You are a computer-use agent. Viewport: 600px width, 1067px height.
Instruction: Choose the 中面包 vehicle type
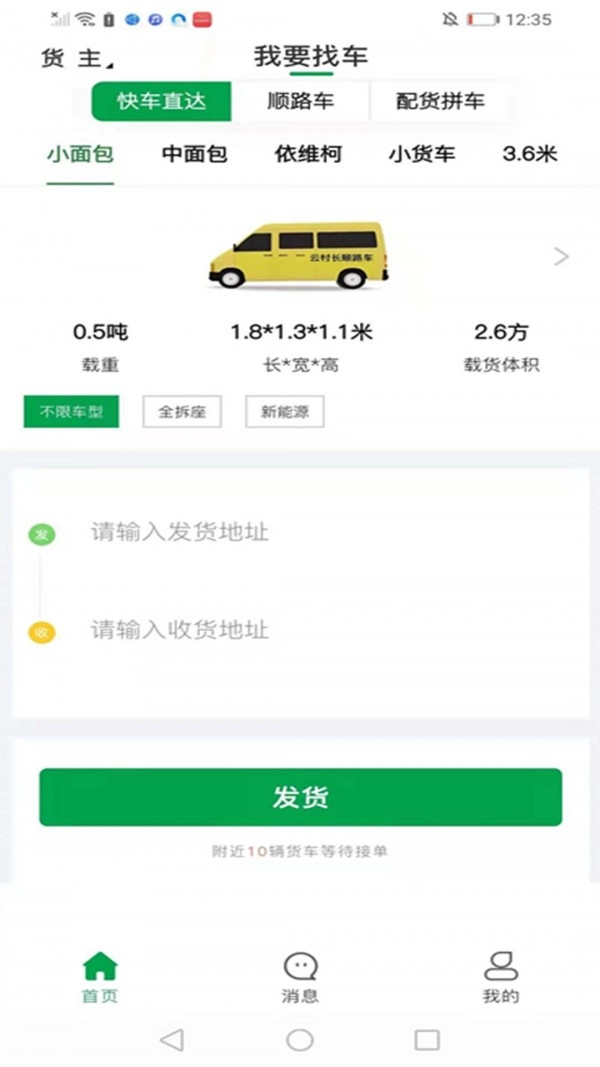(x=195, y=154)
